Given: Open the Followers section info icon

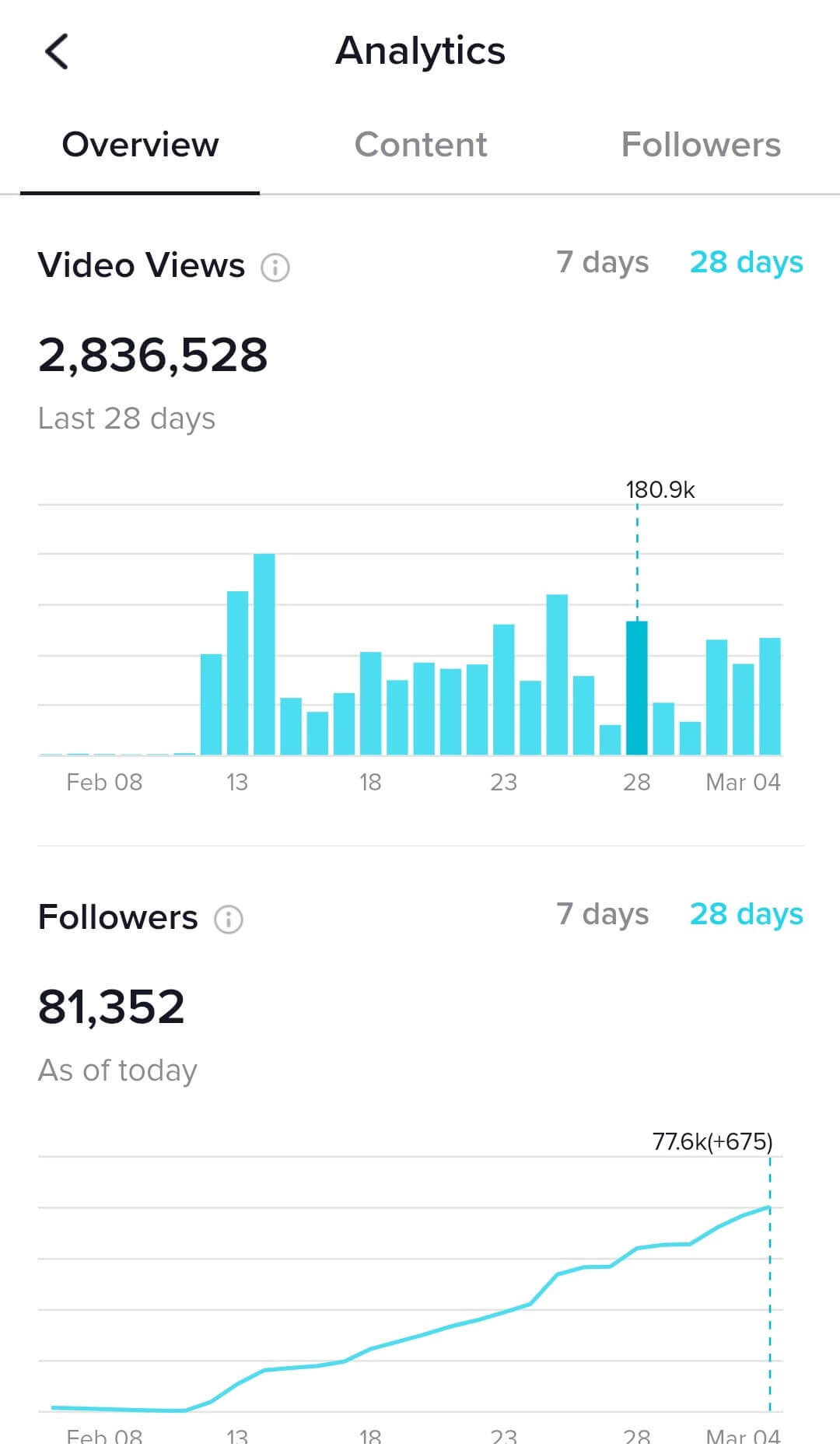Looking at the screenshot, I should [228, 920].
